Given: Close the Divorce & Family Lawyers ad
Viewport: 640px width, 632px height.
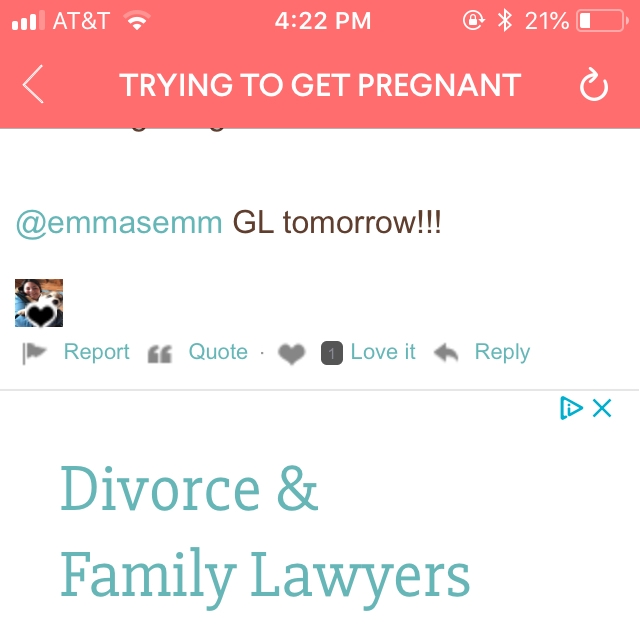Looking at the screenshot, I should click(x=602, y=408).
